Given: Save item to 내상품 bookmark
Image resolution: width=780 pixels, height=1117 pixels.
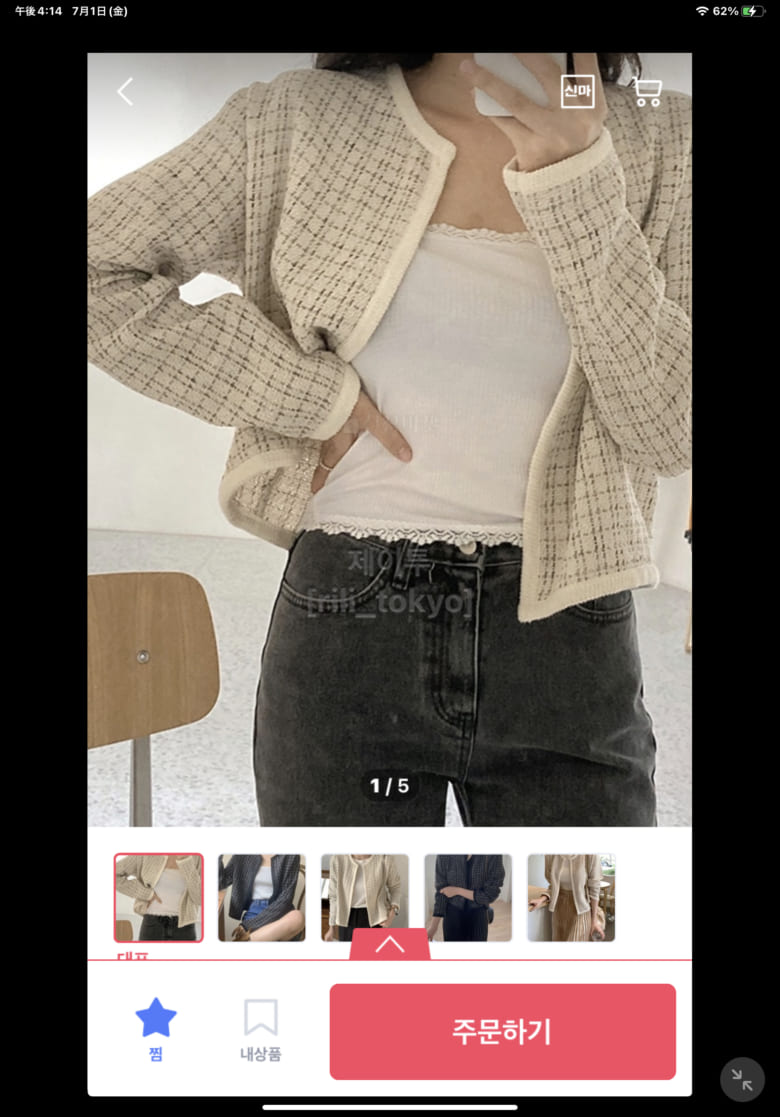Looking at the screenshot, I should [260, 1029].
